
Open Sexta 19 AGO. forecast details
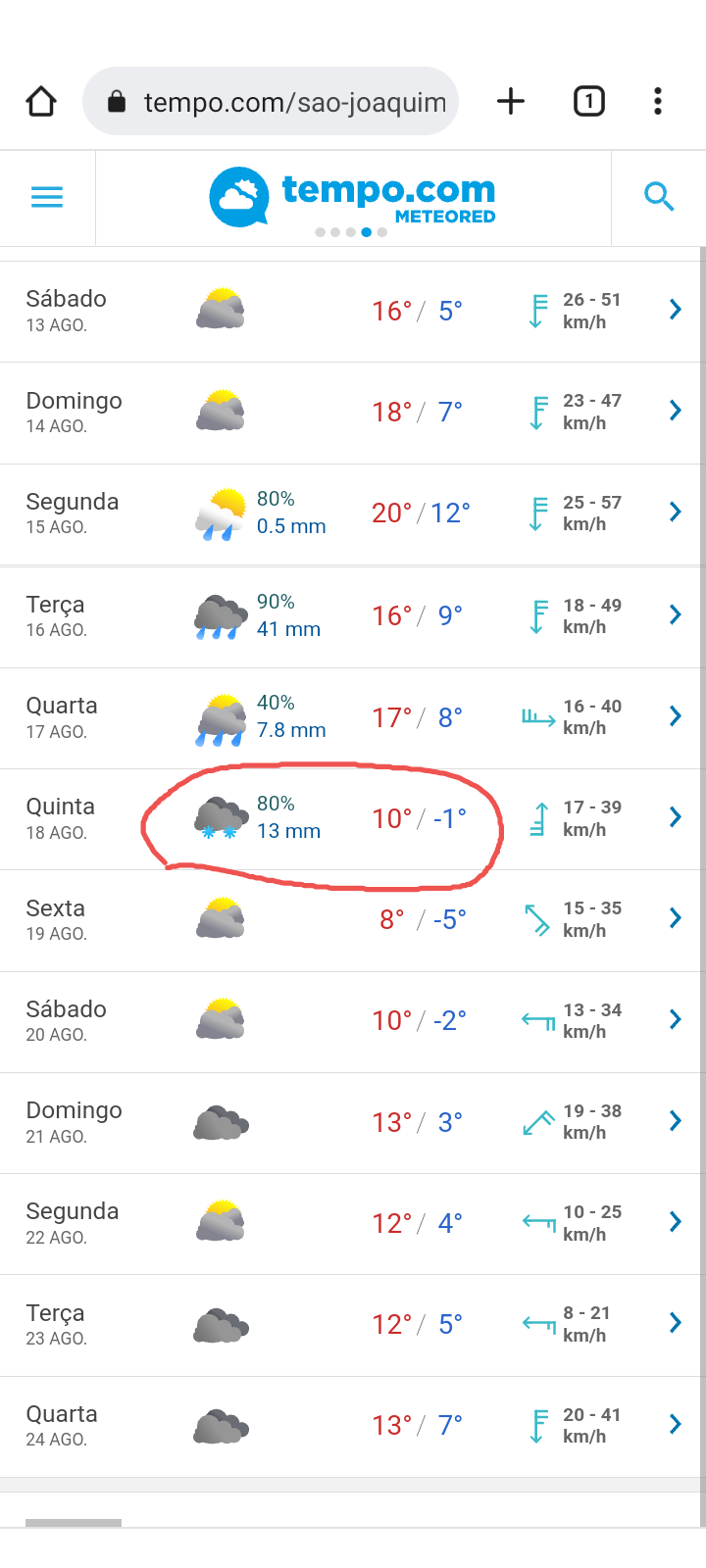click(351, 920)
